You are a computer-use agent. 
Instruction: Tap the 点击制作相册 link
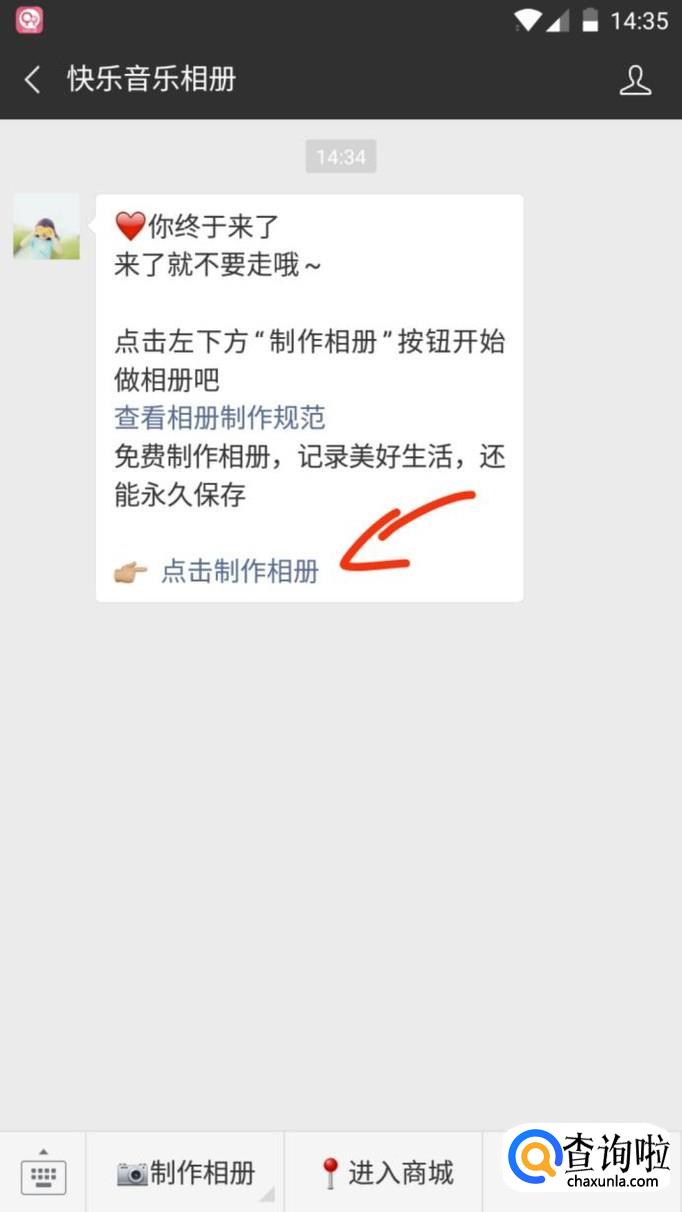[x=240, y=571]
